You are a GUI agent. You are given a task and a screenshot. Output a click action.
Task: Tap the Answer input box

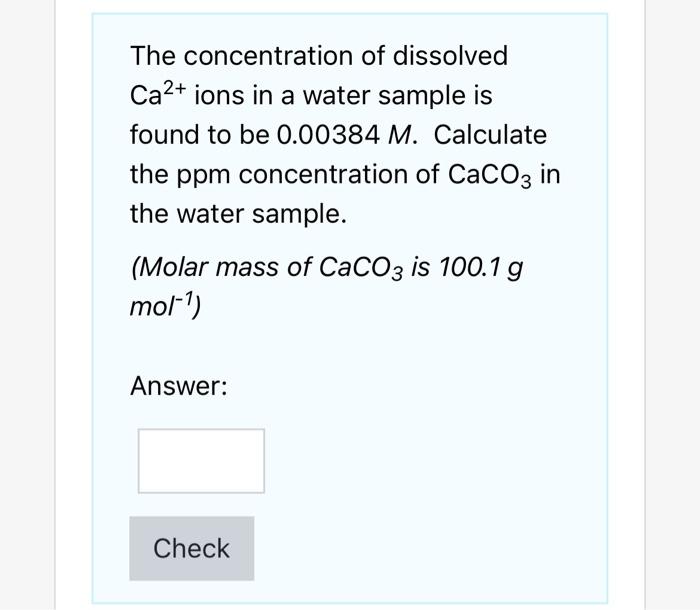coord(201,461)
